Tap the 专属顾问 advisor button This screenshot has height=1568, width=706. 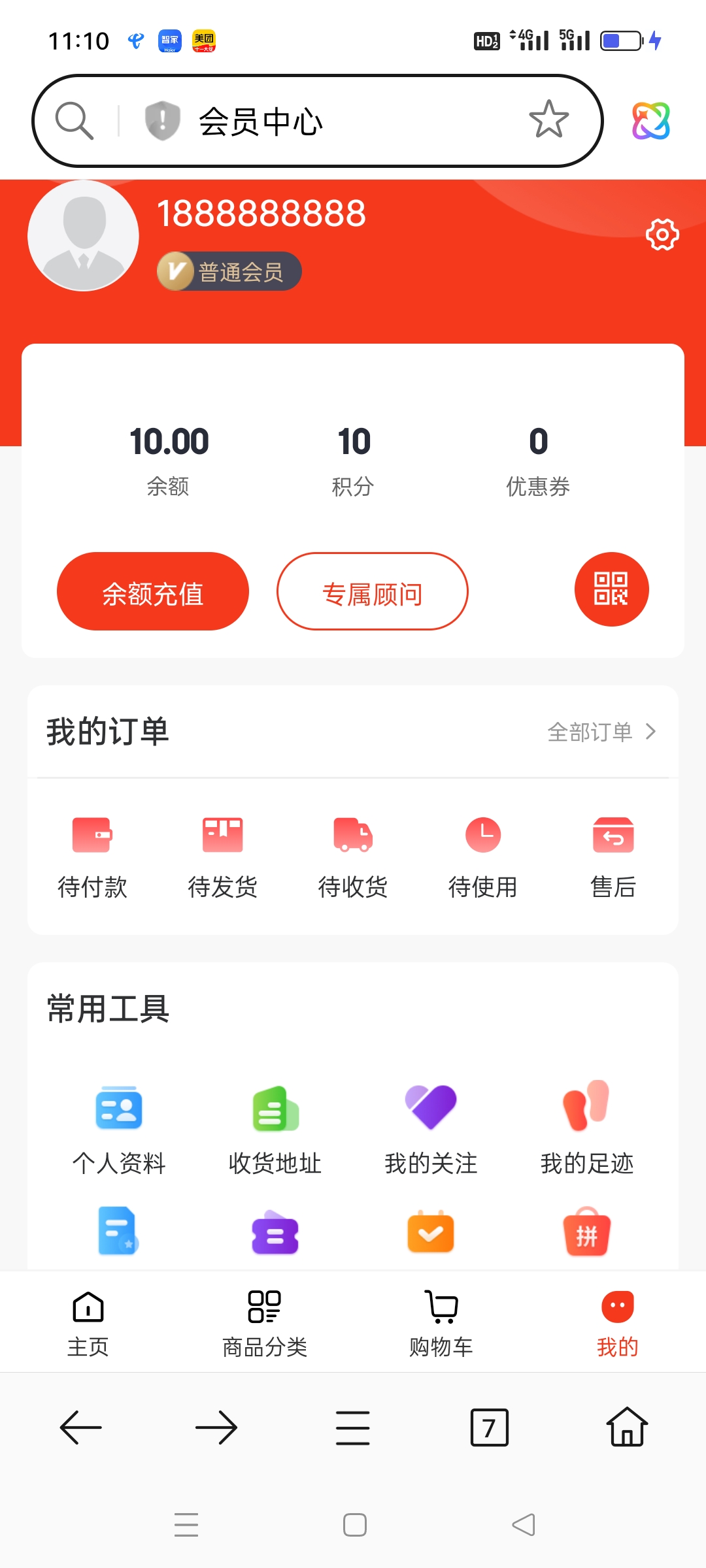[373, 591]
